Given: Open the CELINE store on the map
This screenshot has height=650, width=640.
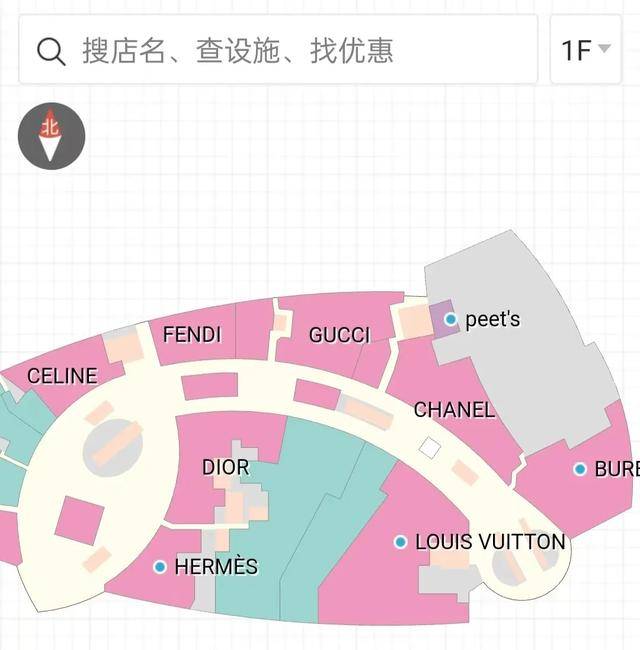Looking at the screenshot, I should (62, 376).
